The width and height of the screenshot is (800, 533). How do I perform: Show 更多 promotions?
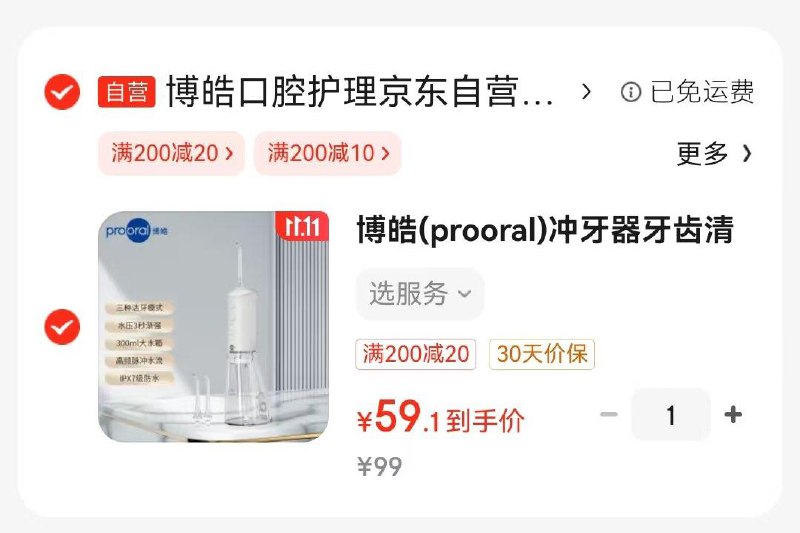click(714, 153)
